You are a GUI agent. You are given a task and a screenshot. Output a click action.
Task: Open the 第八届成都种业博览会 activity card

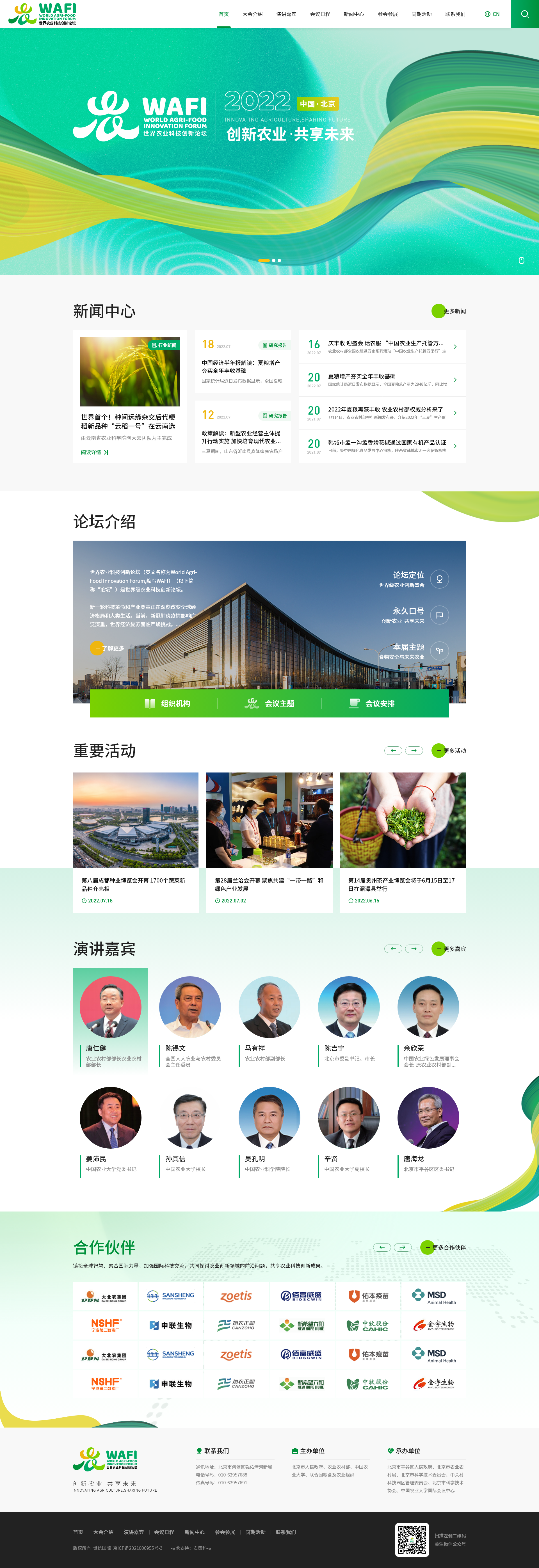(136, 842)
